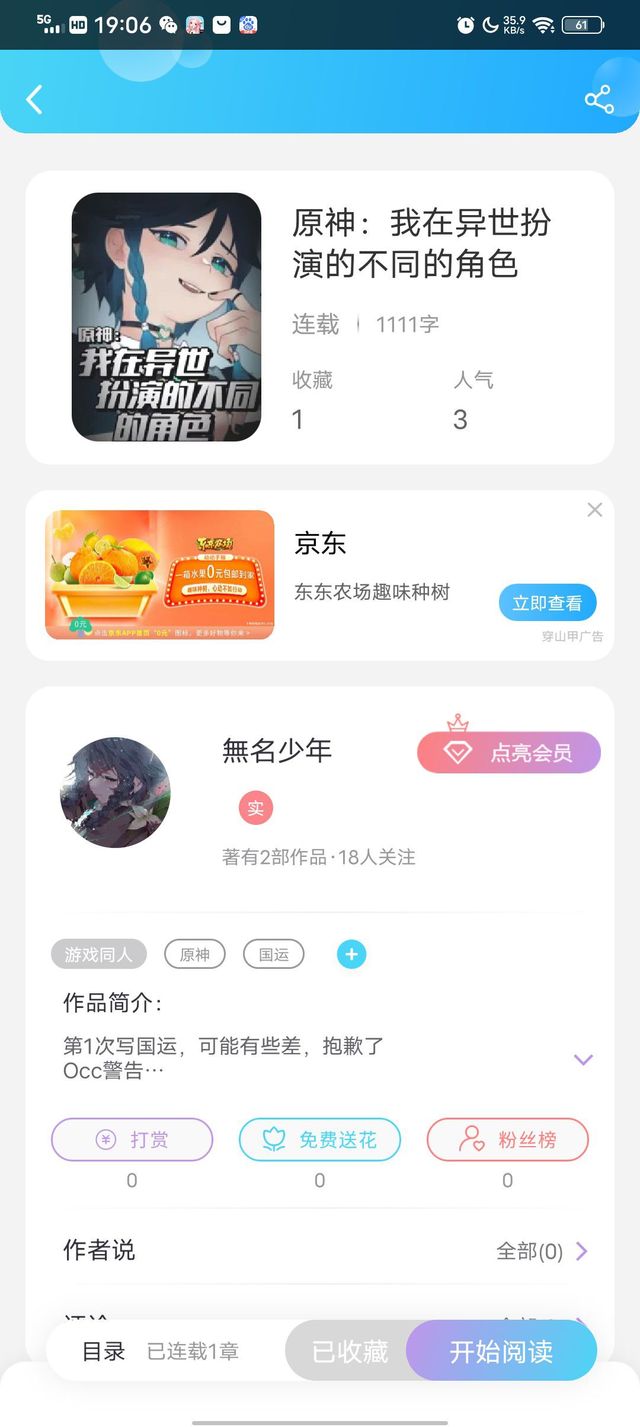Screen dimensions: 640x1427
Task: Share this novel via the share icon
Action: pyautogui.click(x=598, y=99)
